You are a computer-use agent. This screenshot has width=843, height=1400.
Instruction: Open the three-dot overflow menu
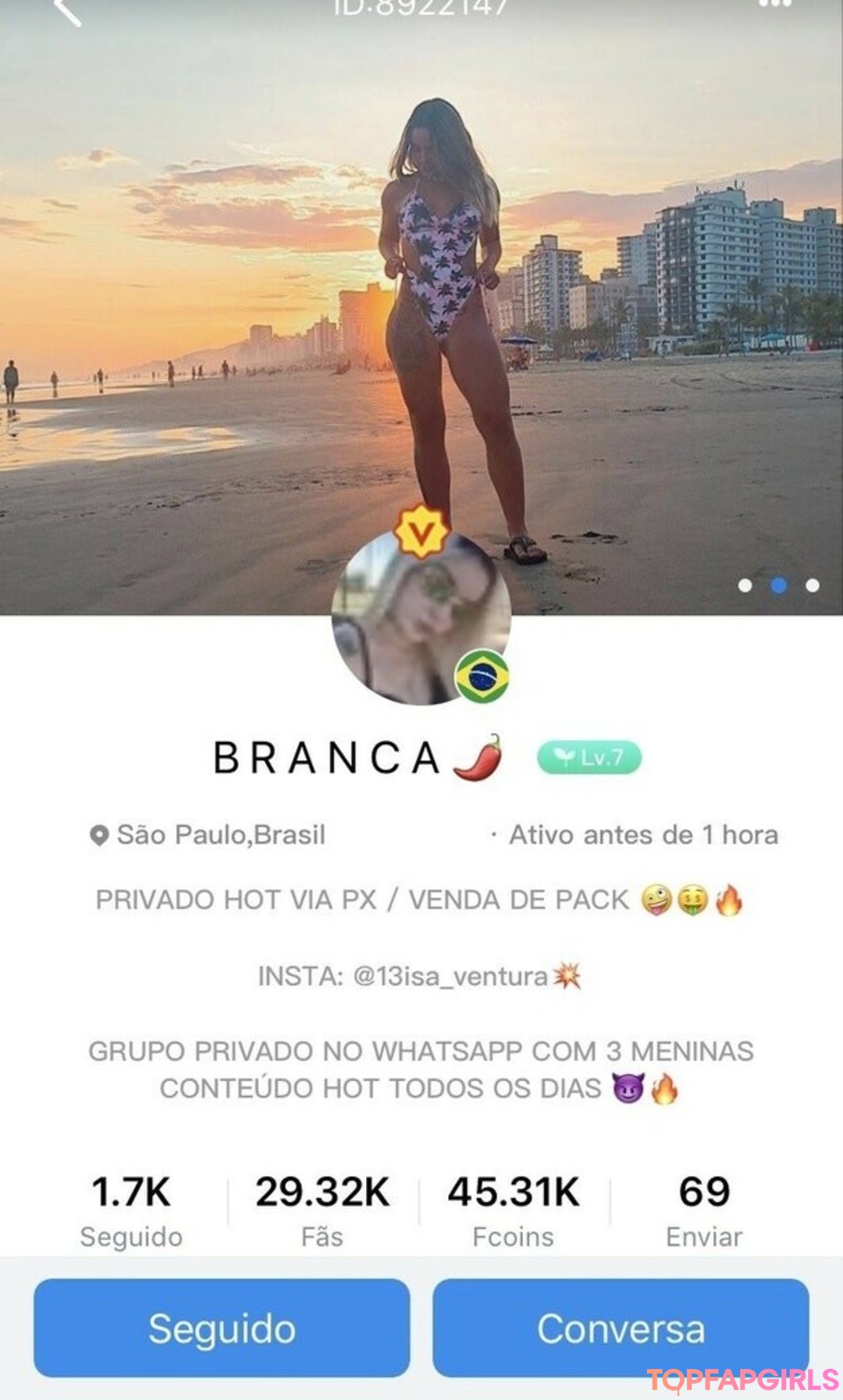point(774,5)
